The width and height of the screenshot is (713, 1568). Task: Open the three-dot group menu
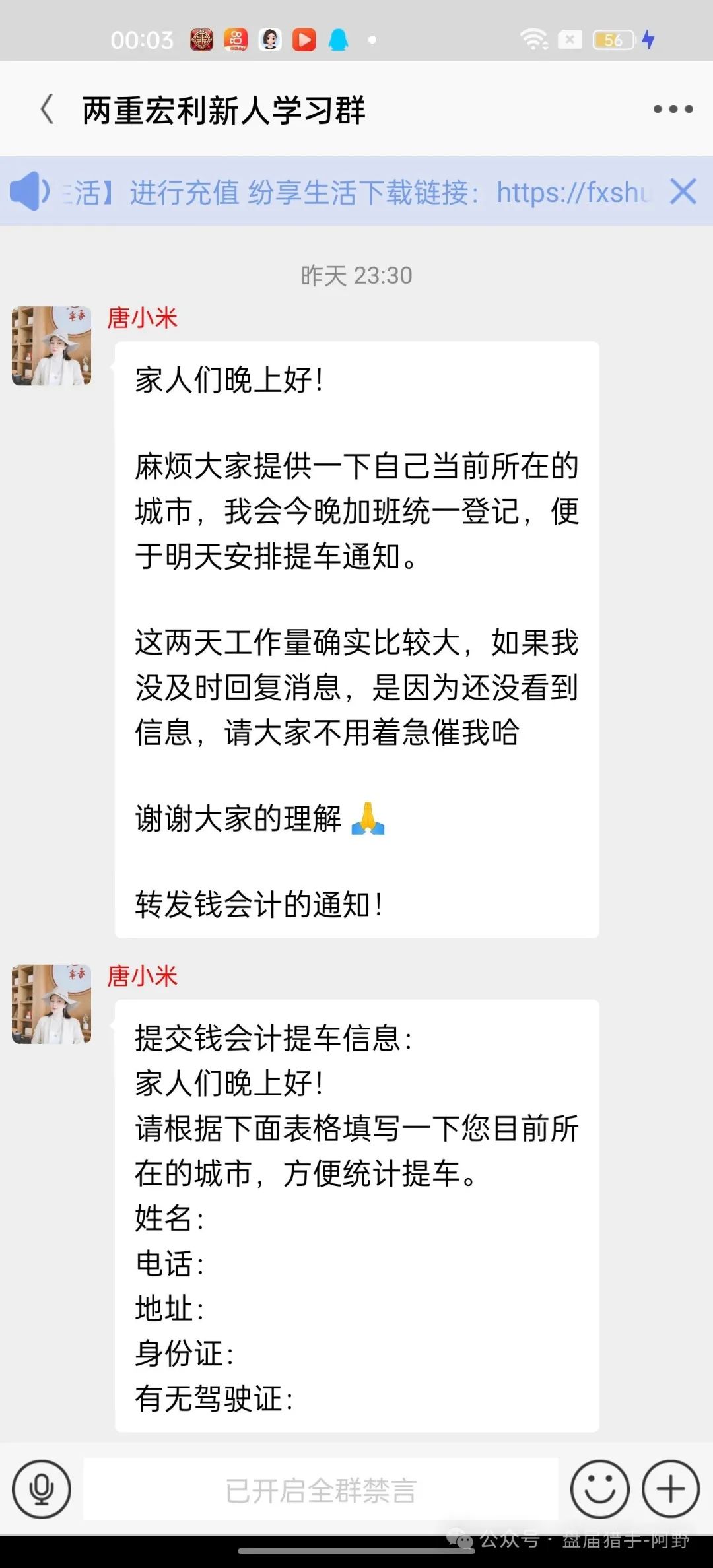pyautogui.click(x=672, y=110)
